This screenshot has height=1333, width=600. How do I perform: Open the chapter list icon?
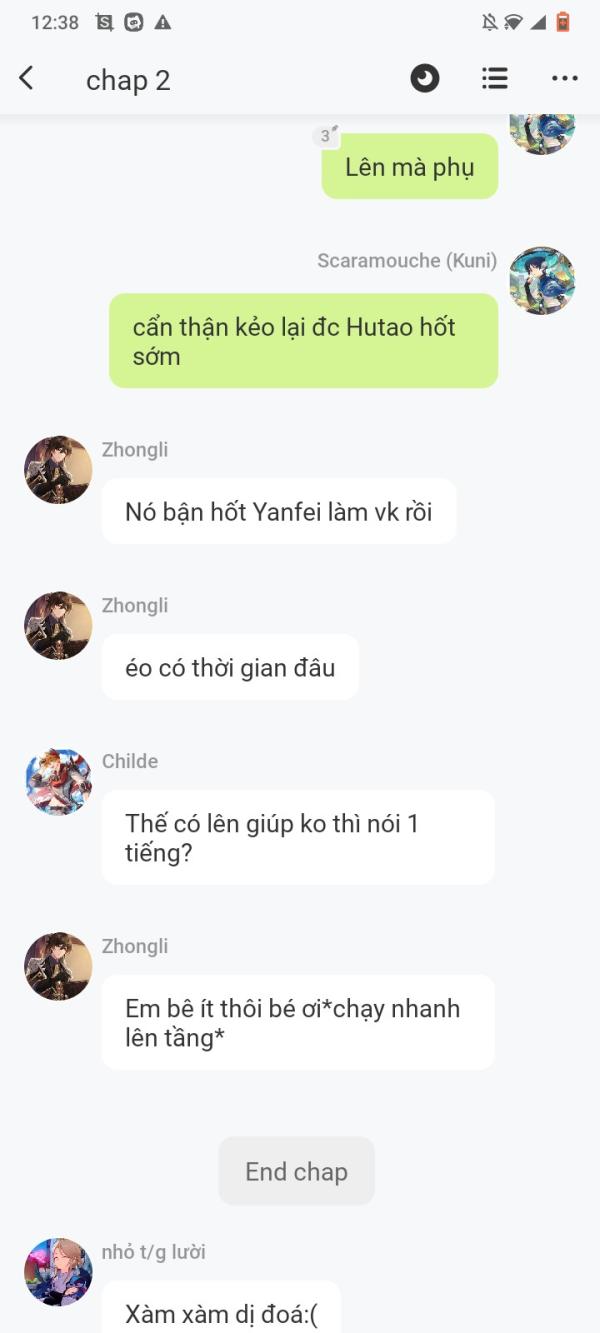point(495,79)
